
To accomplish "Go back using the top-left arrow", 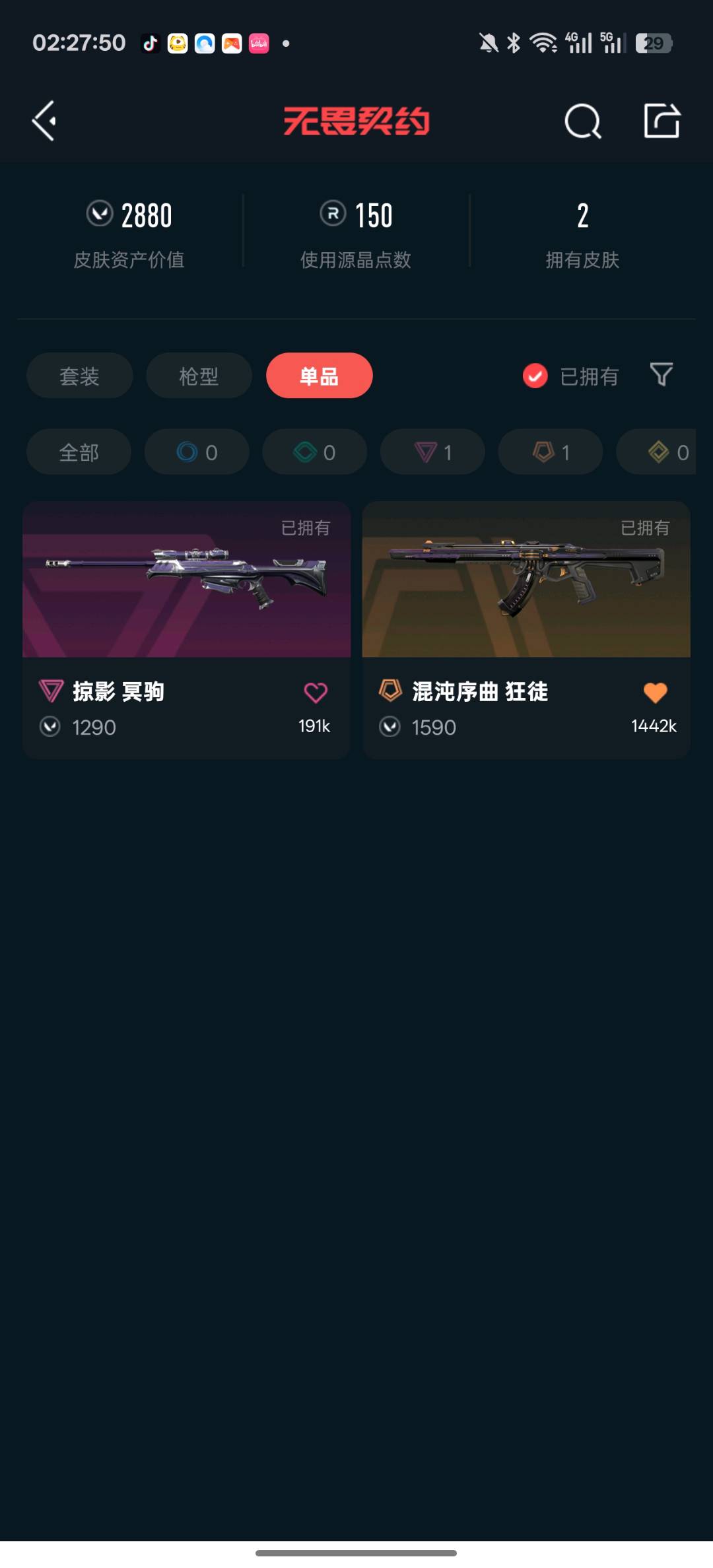I will click(45, 121).
